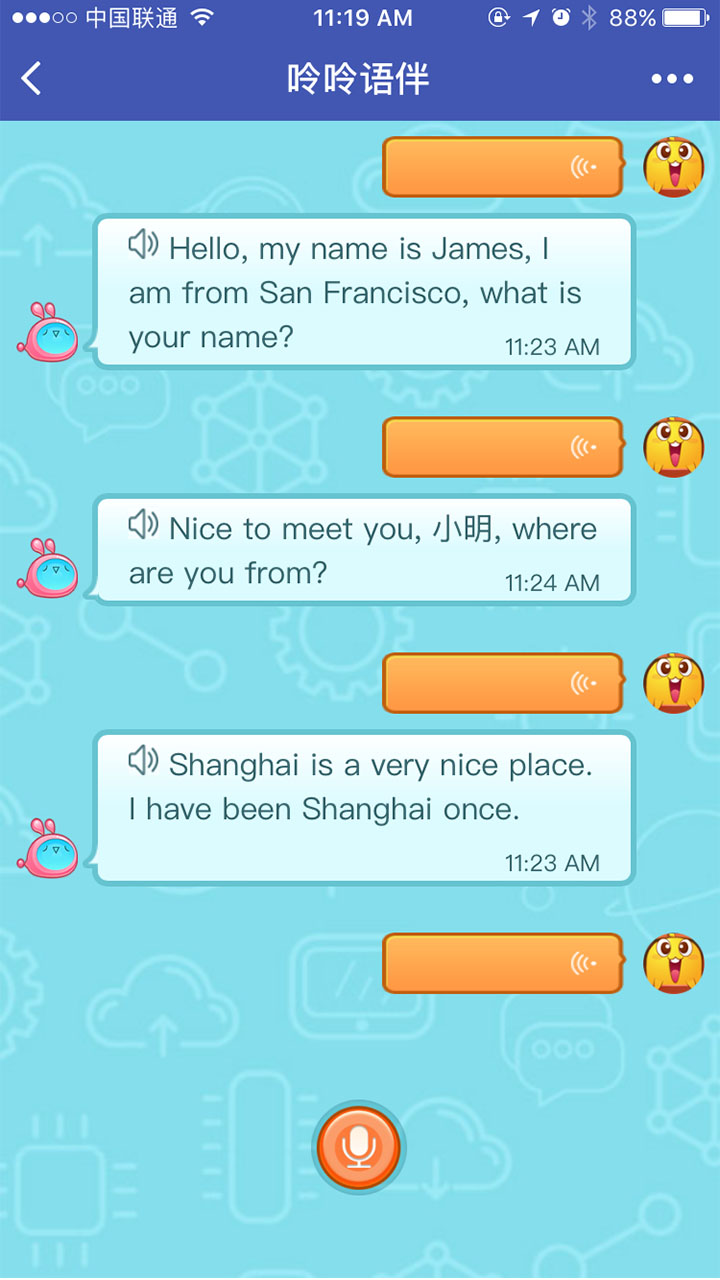Listen to the 'Nice to meet you, 小明' message
Screen dimensions: 720x1280
click(x=143, y=524)
